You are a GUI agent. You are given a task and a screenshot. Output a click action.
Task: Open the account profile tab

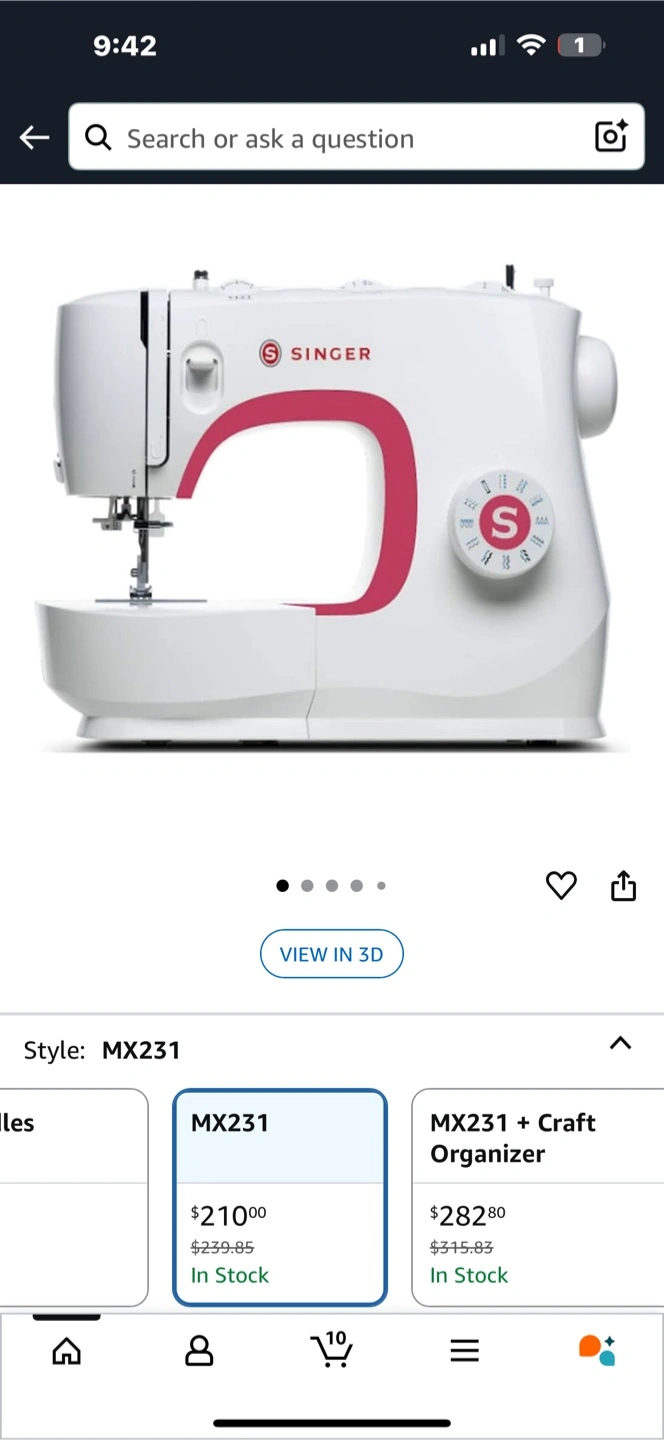pos(199,1351)
